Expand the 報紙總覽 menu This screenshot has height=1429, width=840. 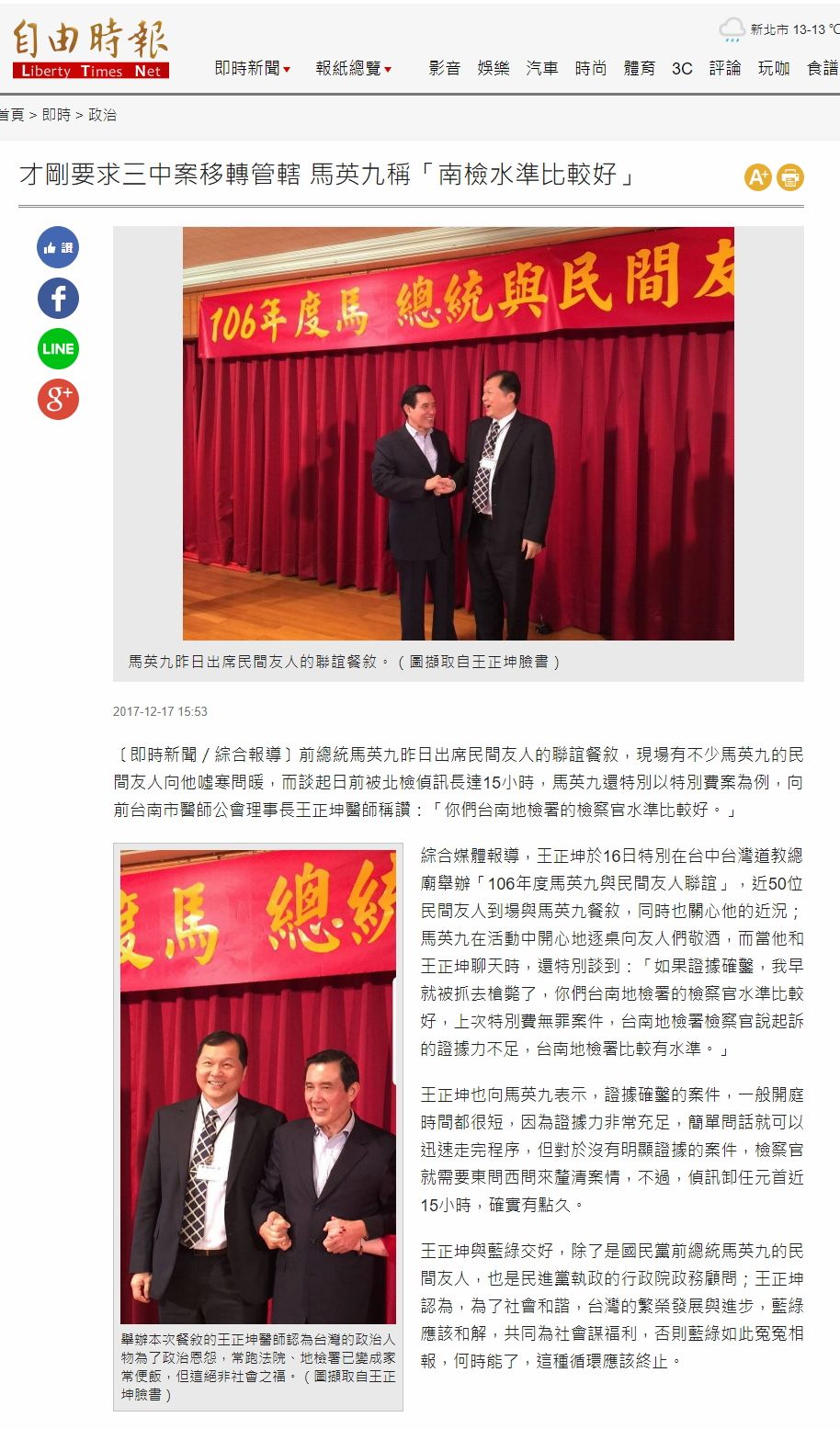click(353, 69)
